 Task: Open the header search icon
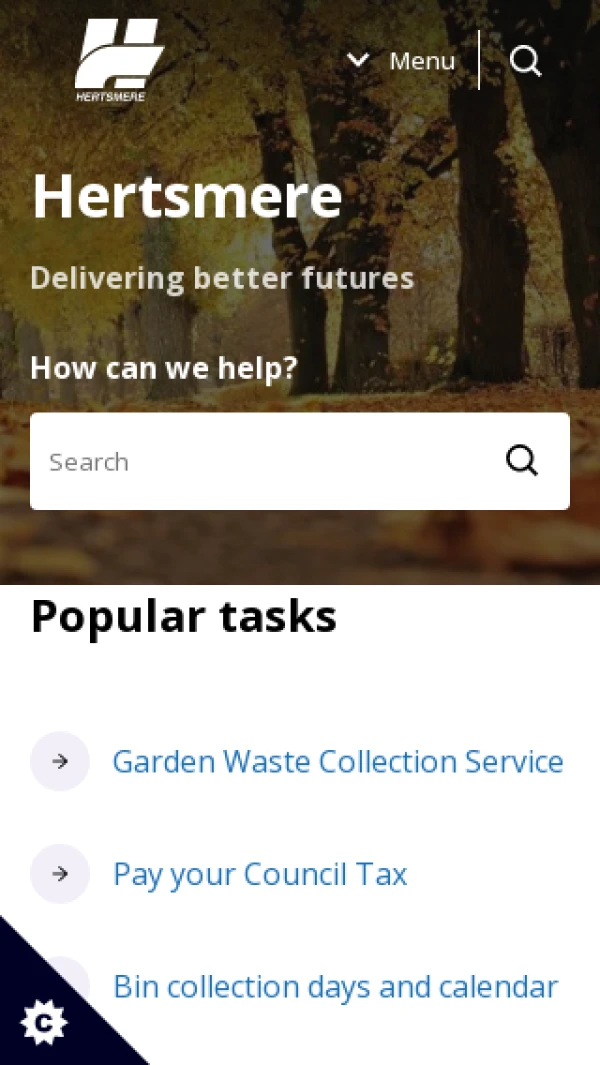pos(525,61)
